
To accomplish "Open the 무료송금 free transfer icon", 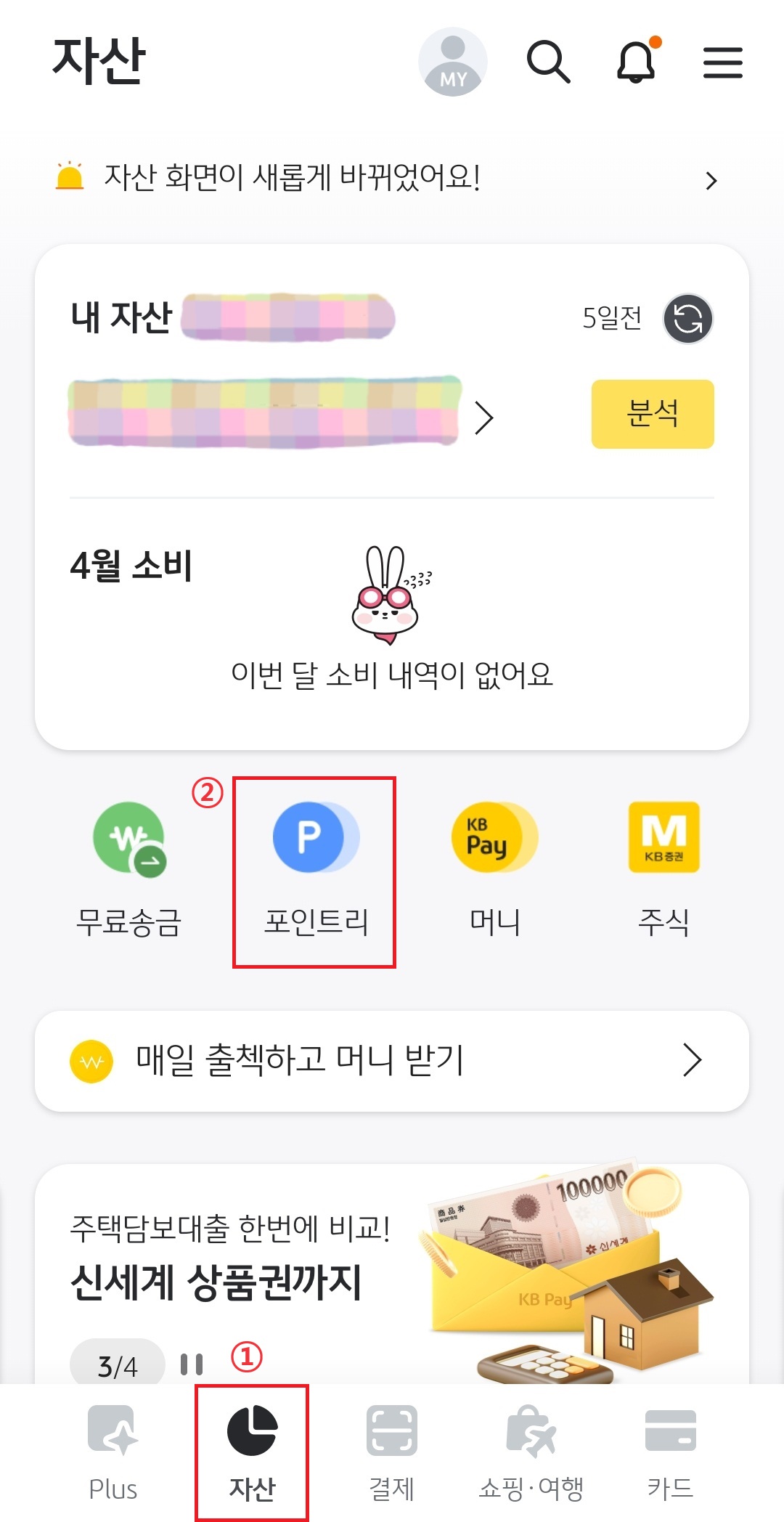I will pos(129,837).
